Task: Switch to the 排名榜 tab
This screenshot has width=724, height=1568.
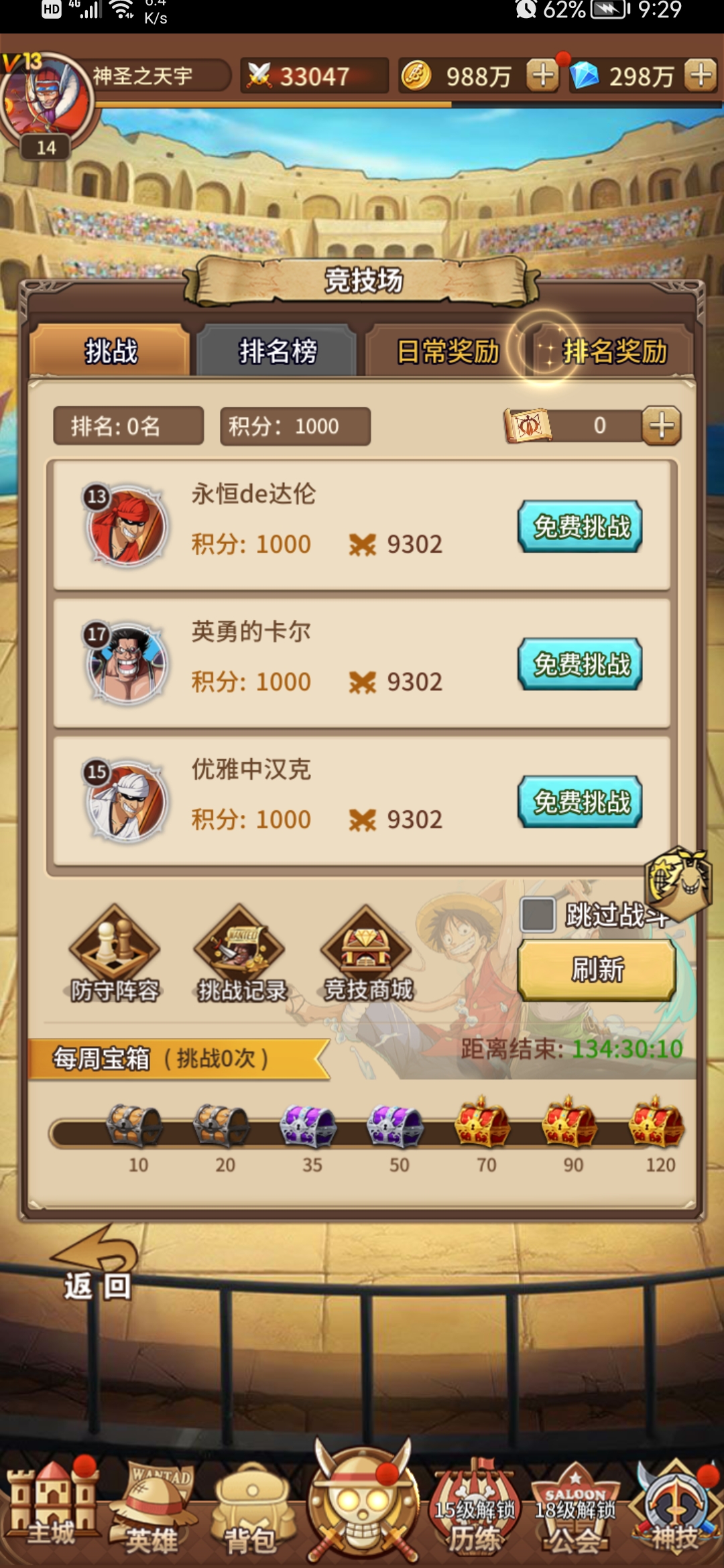Action: click(x=277, y=351)
